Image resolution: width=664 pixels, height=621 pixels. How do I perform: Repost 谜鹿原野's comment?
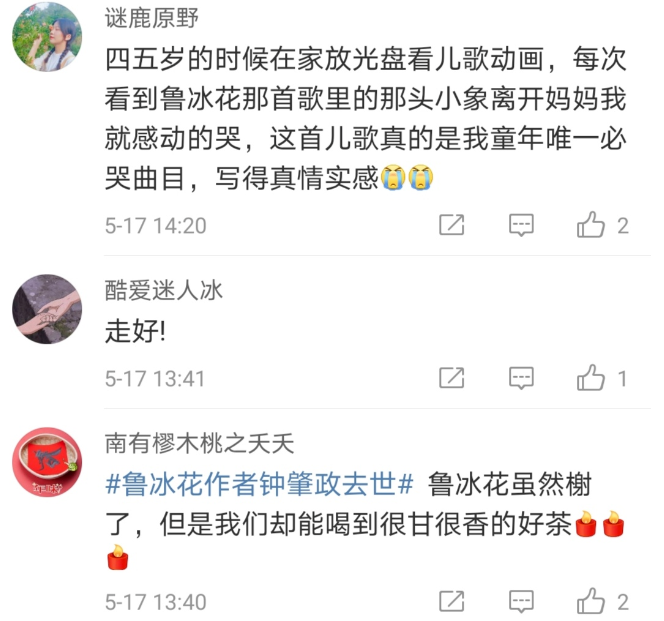coord(452,225)
